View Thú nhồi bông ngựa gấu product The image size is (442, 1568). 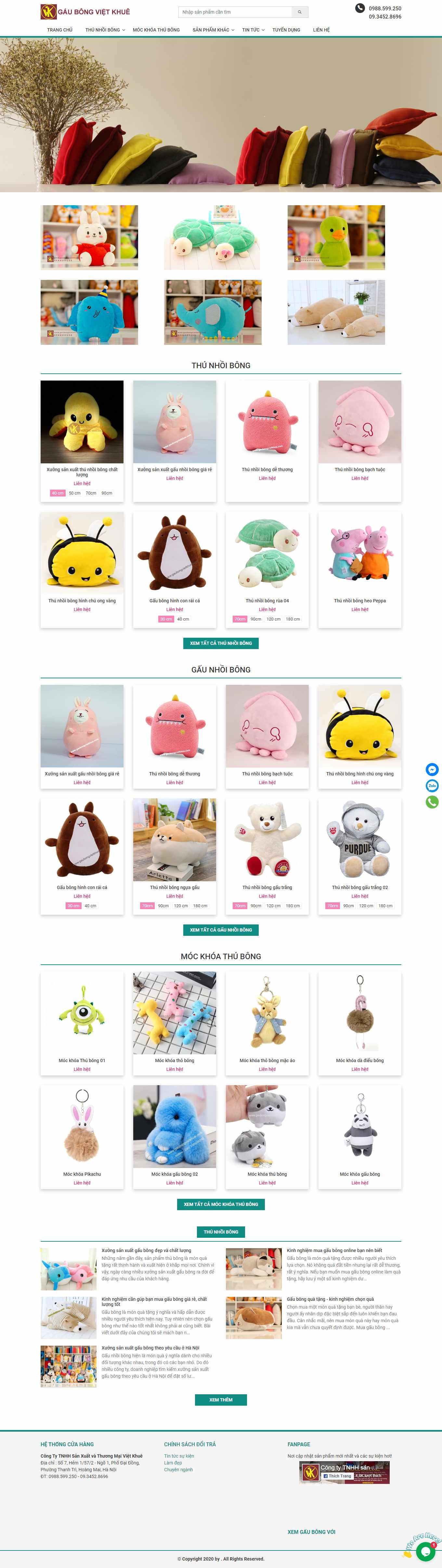(174, 887)
